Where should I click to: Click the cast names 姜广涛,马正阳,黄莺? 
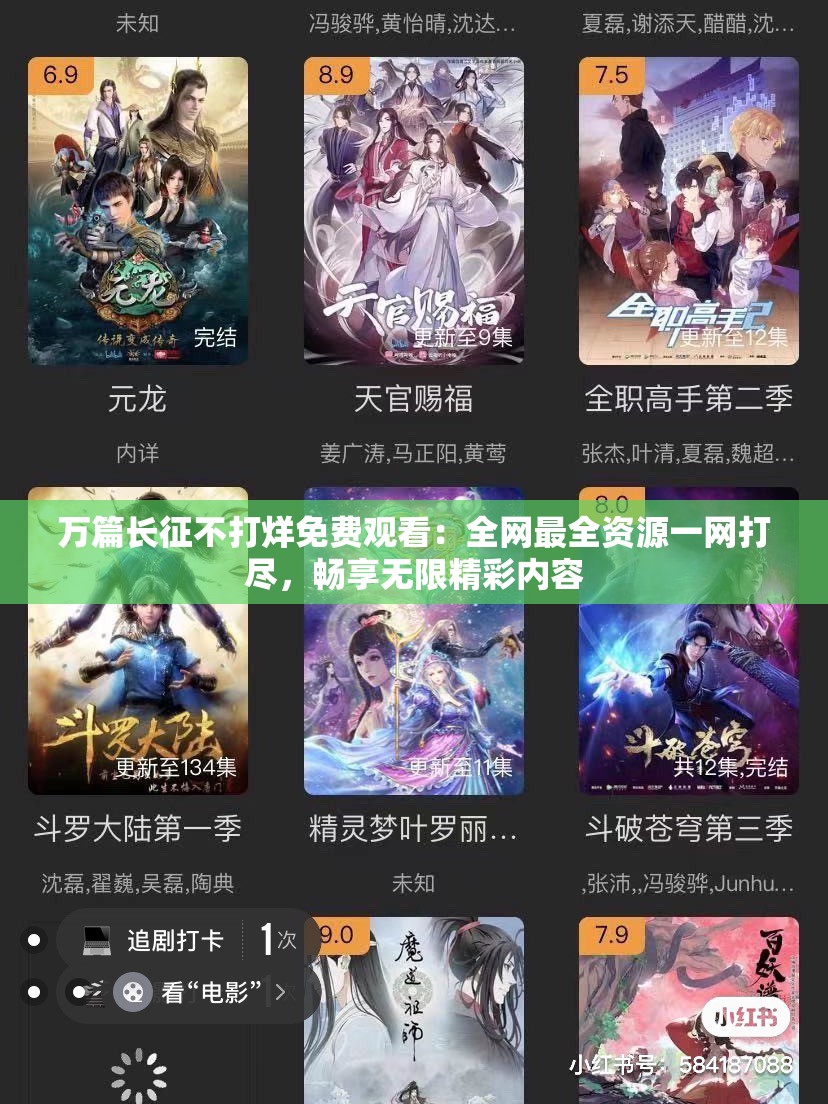click(x=414, y=454)
